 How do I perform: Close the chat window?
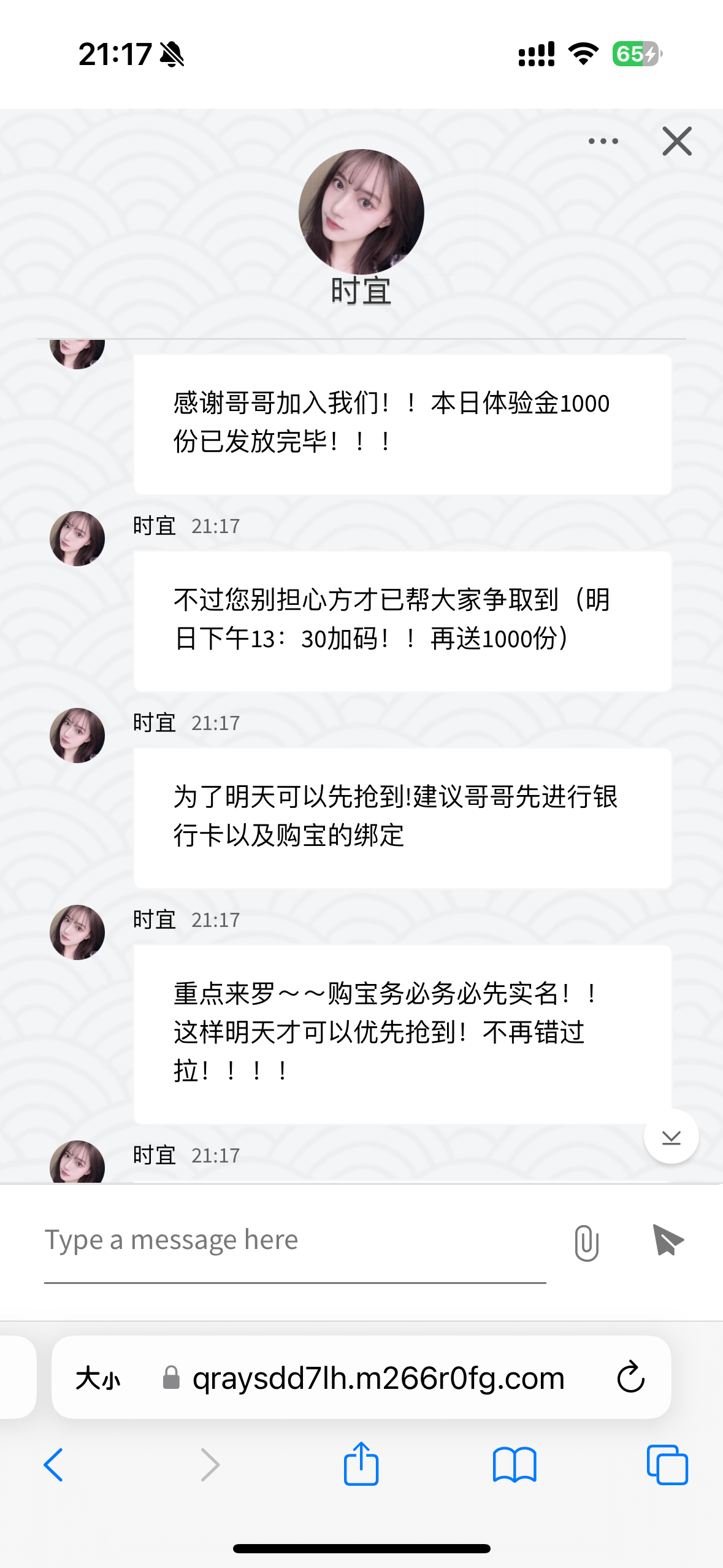pos(677,141)
